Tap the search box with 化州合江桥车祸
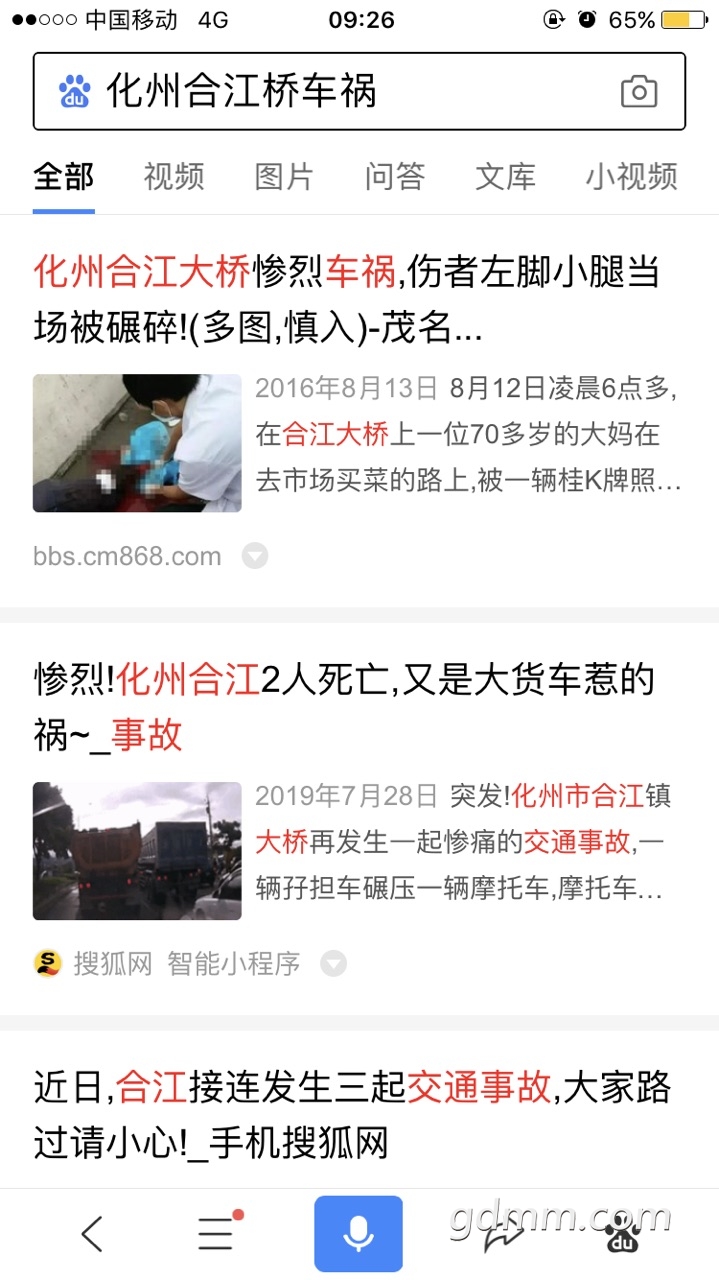The image size is (719, 1280). tap(359, 91)
